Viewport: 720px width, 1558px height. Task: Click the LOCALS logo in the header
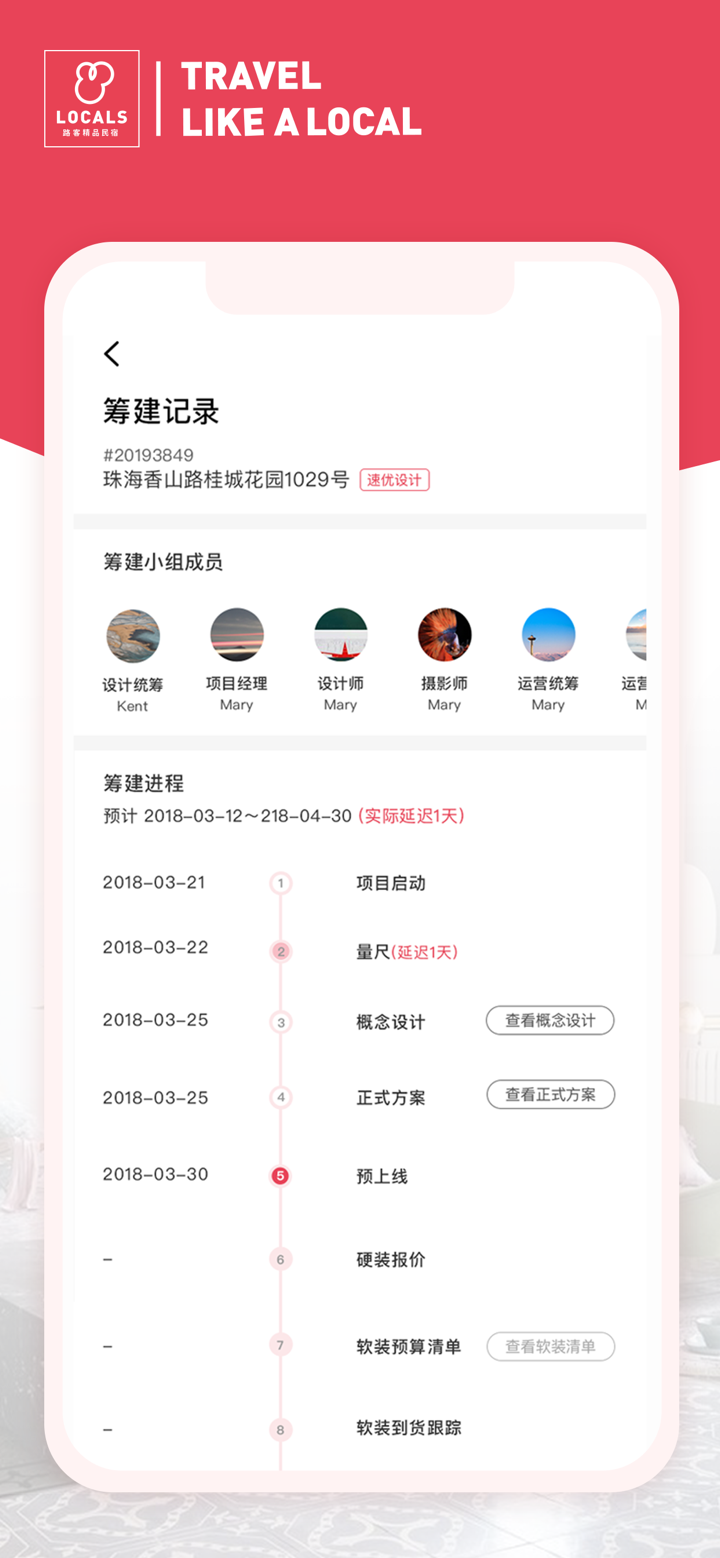[x=92, y=99]
